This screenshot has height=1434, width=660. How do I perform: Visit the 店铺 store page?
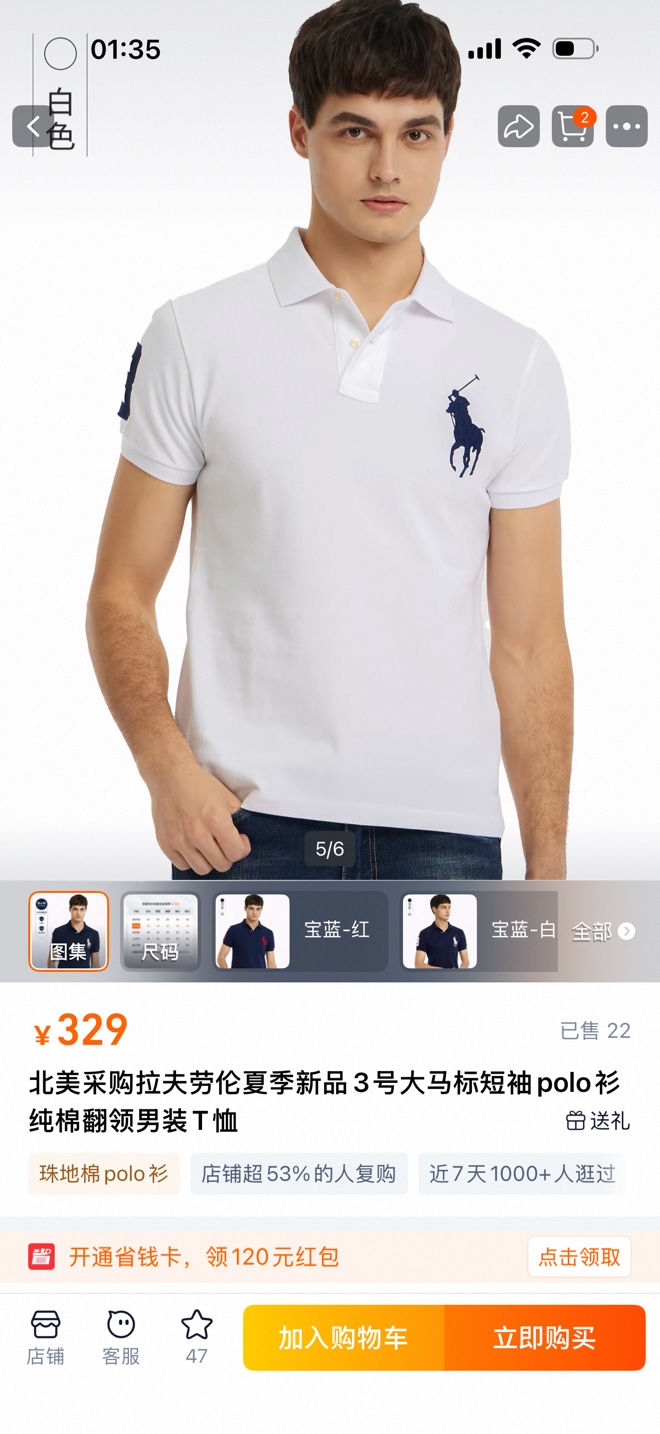pos(45,1337)
